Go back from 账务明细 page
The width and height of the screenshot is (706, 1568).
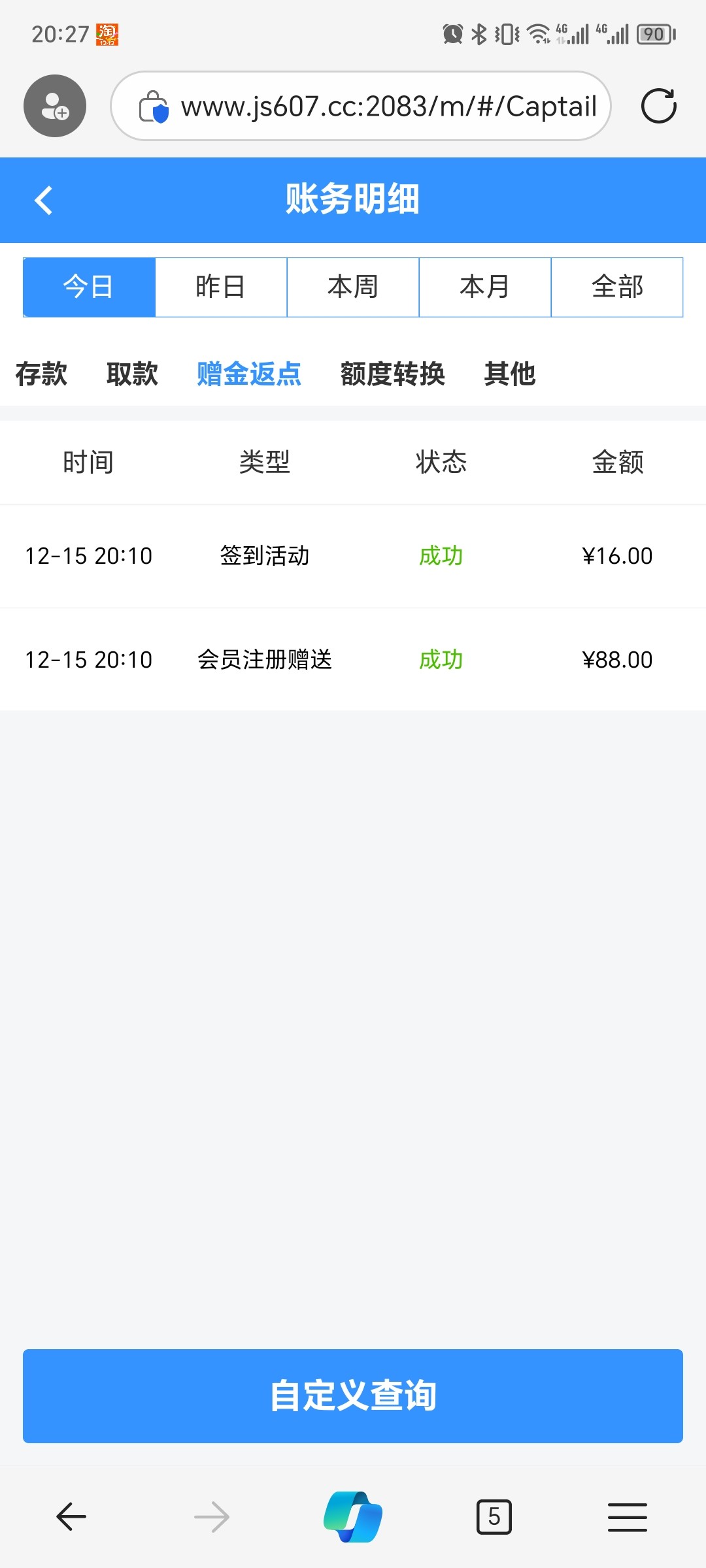click(43, 200)
